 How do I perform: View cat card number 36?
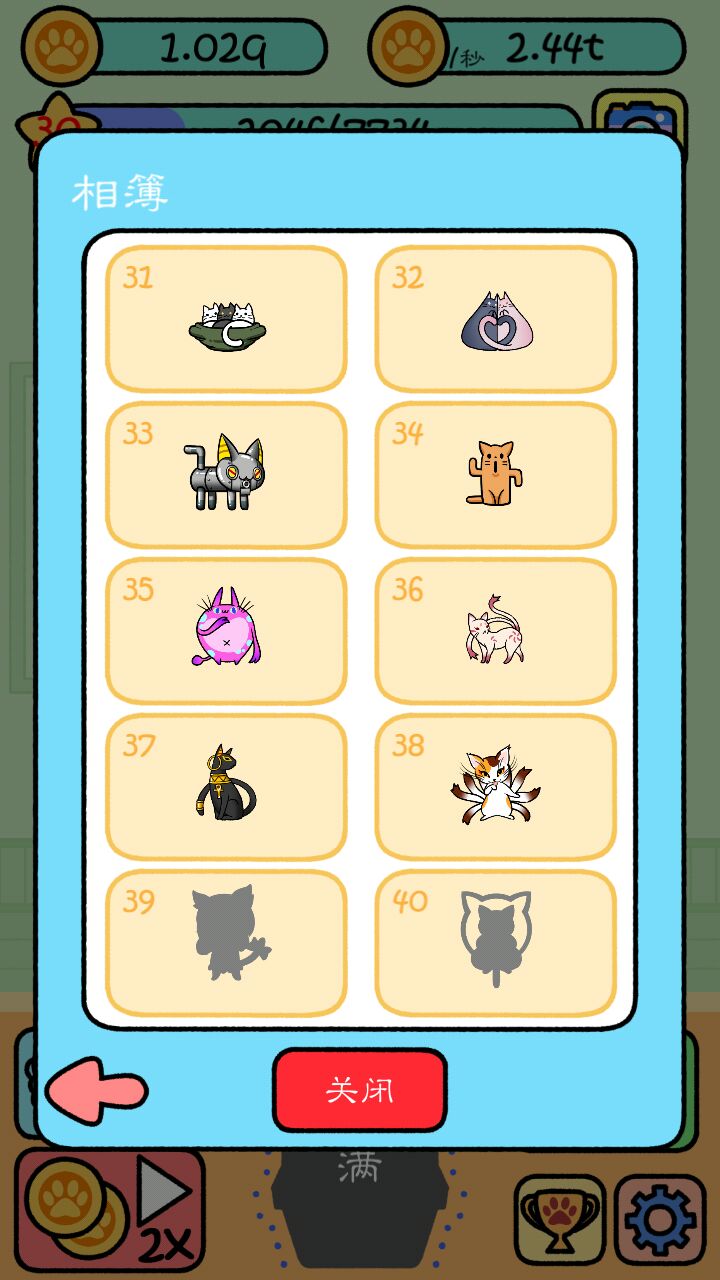click(495, 631)
